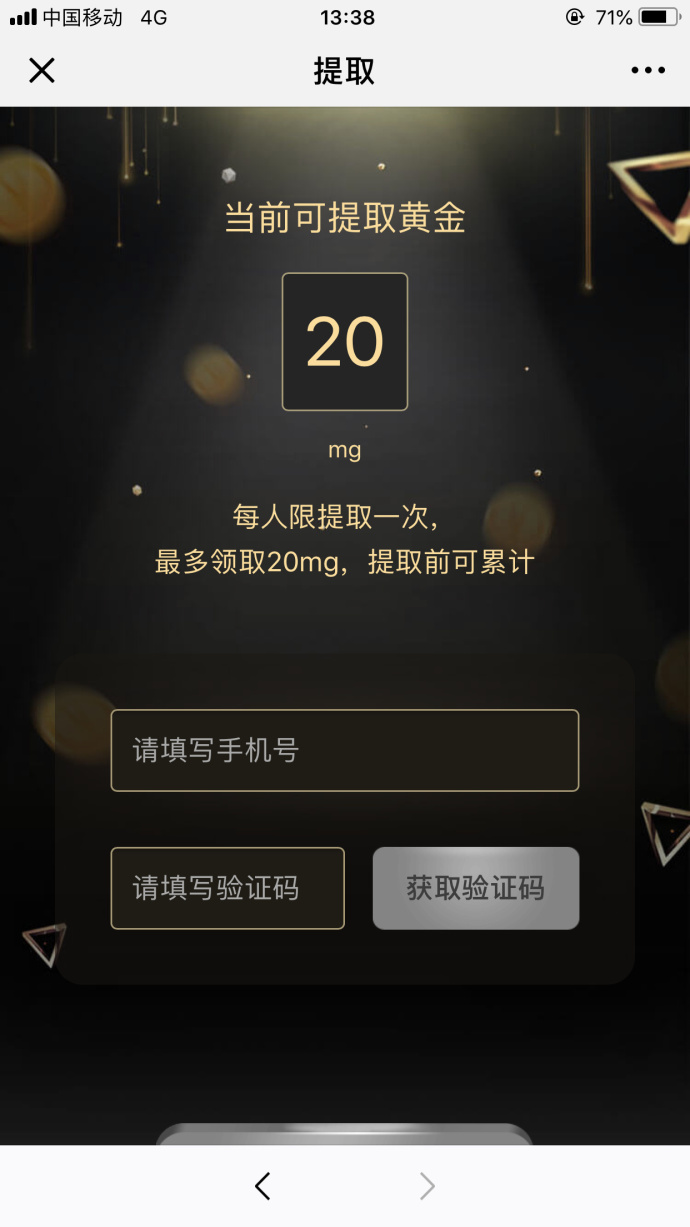Go back with the browser back arrow

point(262,1186)
